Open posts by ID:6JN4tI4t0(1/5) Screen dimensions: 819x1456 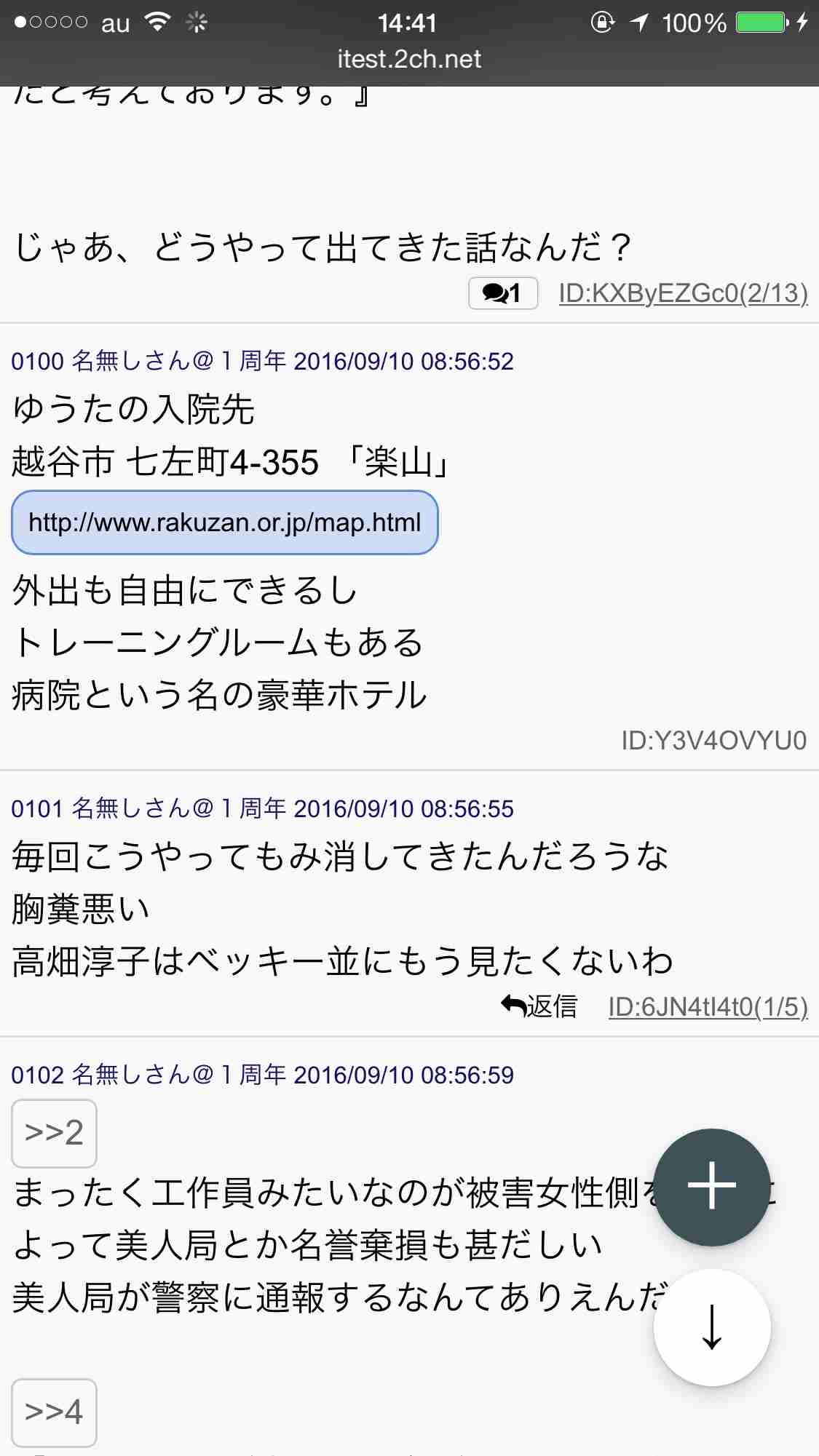coord(708,1006)
